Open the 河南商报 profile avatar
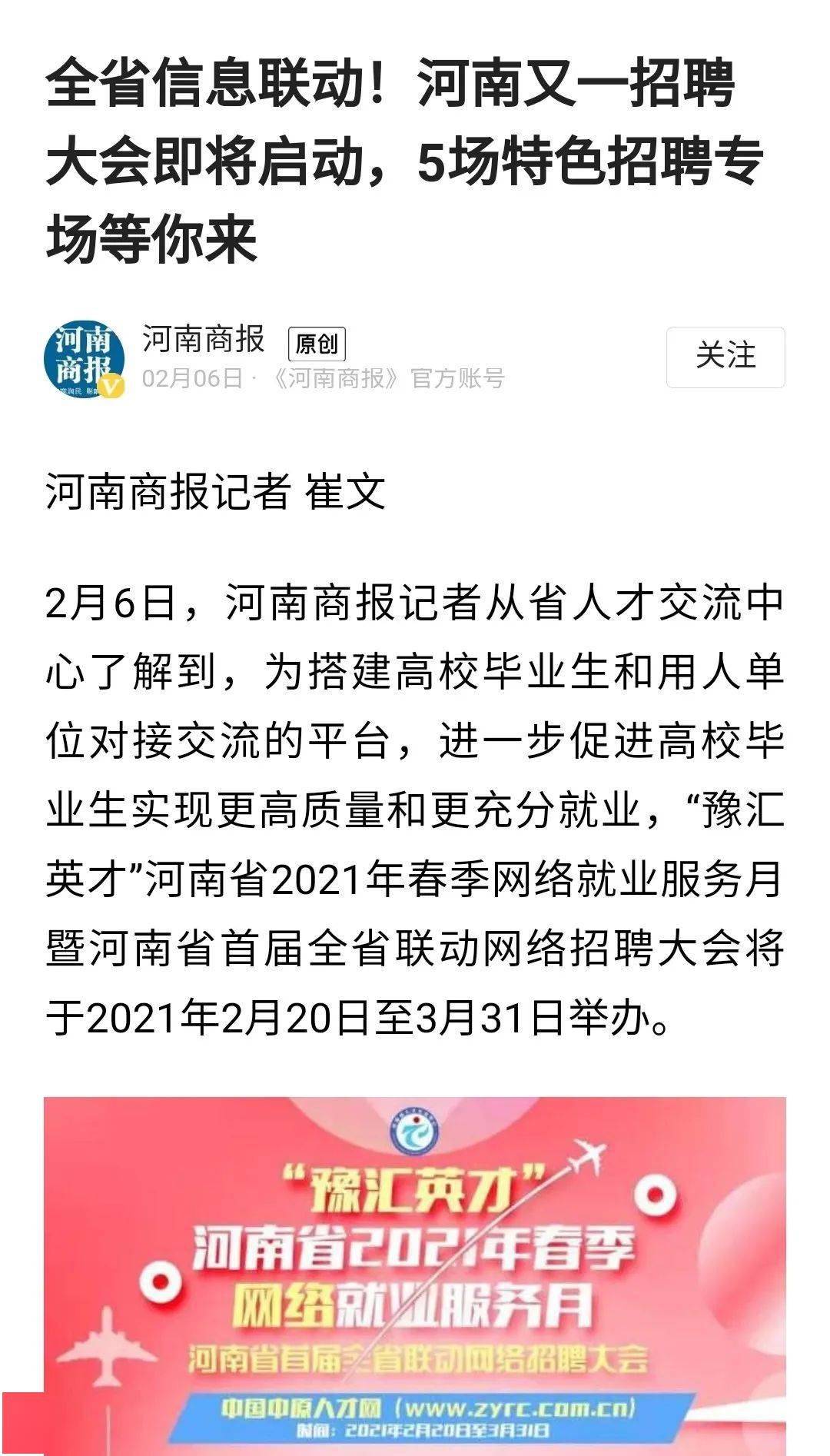 click(x=84, y=359)
